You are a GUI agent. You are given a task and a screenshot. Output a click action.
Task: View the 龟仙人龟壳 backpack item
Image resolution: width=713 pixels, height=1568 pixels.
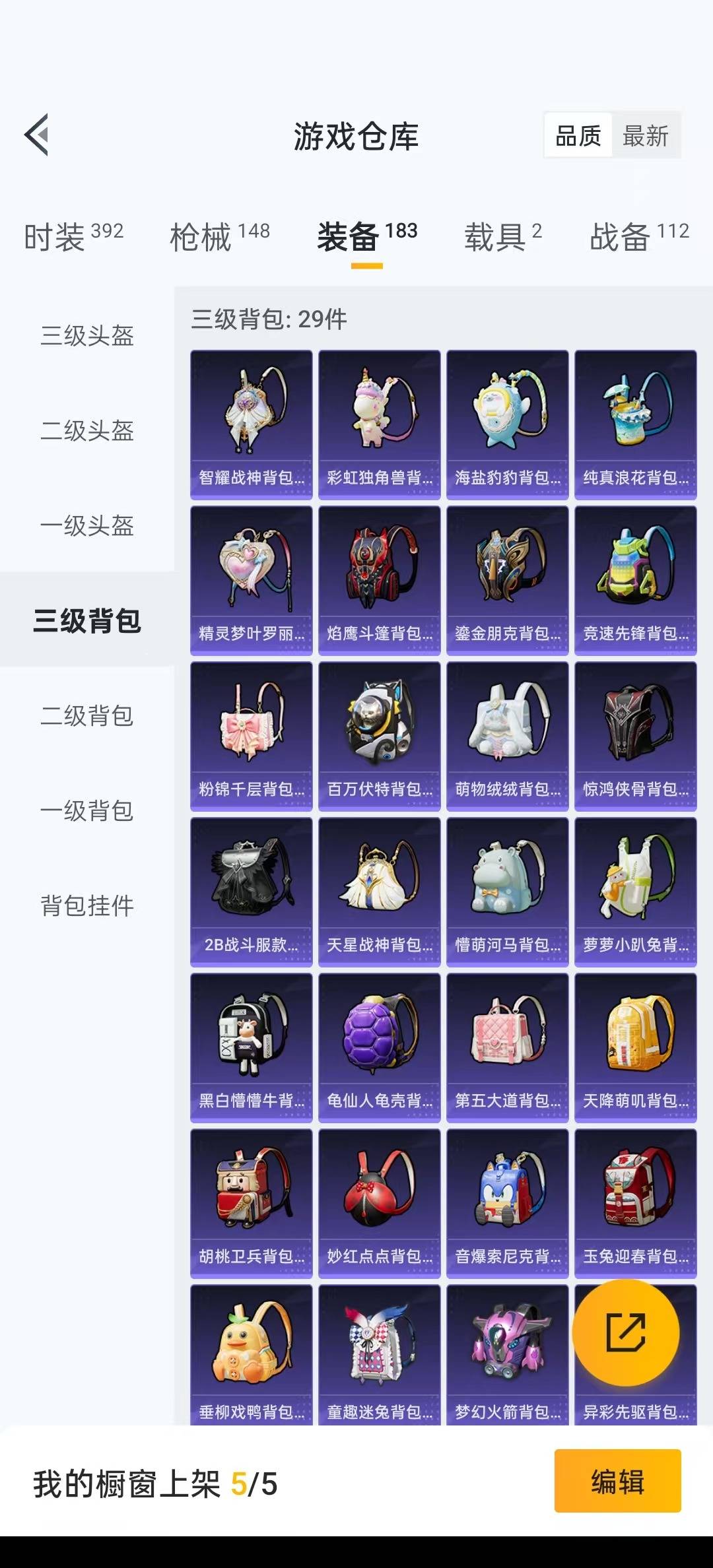(380, 1048)
